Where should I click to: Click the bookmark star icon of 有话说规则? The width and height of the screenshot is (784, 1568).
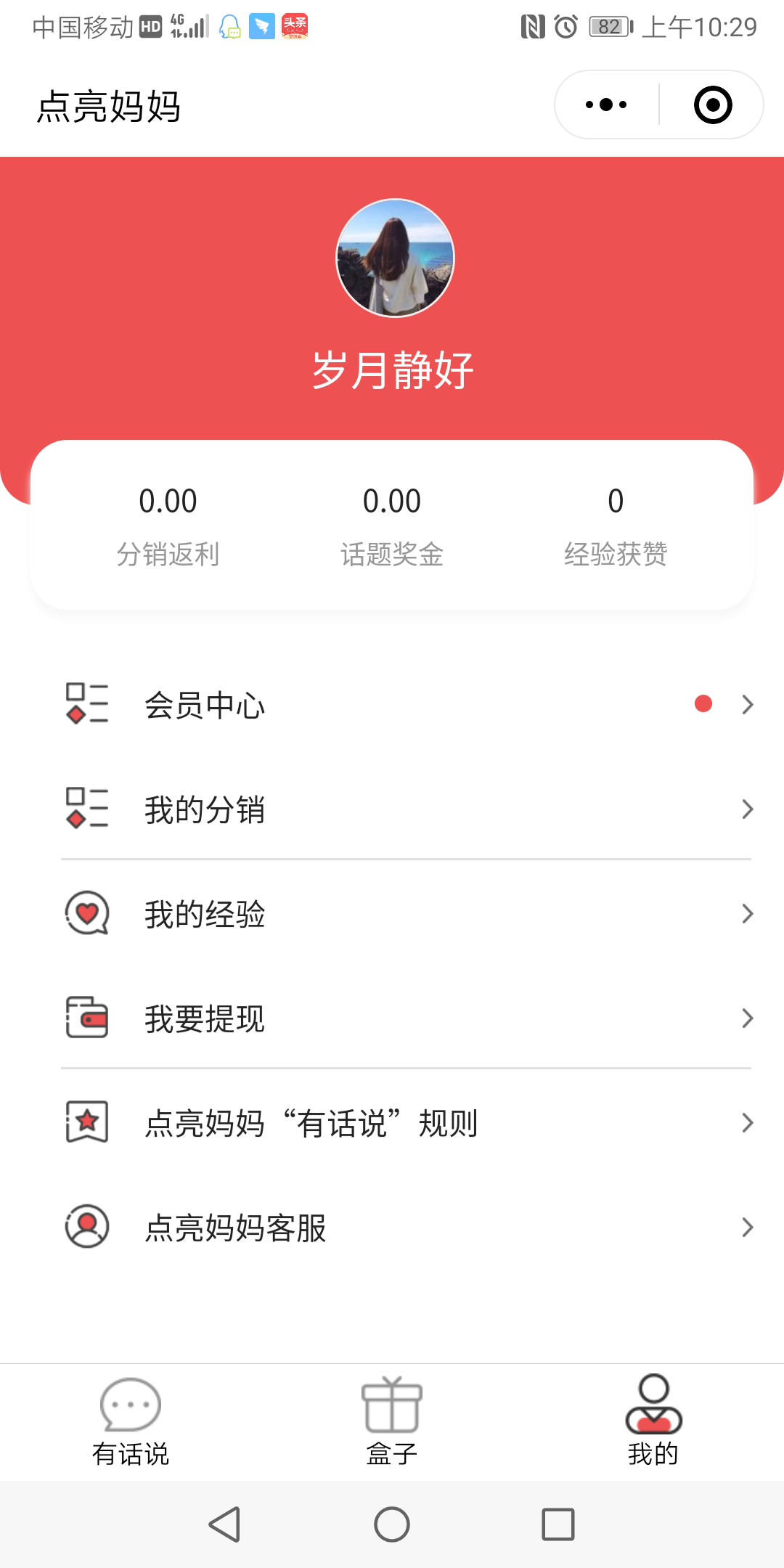point(86,1122)
